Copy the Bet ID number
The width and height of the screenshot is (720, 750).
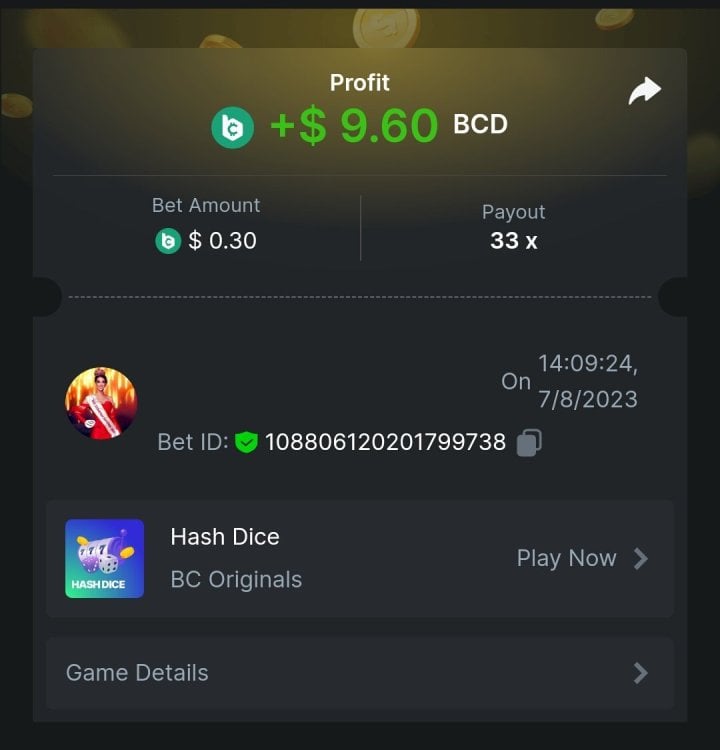(529, 442)
